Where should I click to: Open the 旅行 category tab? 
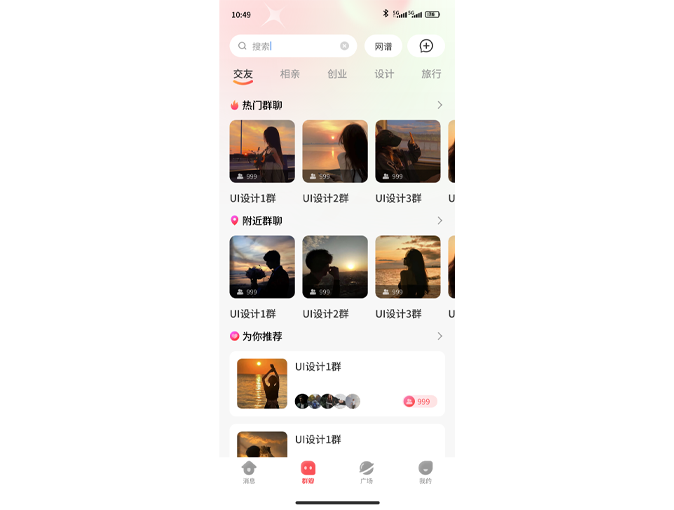431,74
